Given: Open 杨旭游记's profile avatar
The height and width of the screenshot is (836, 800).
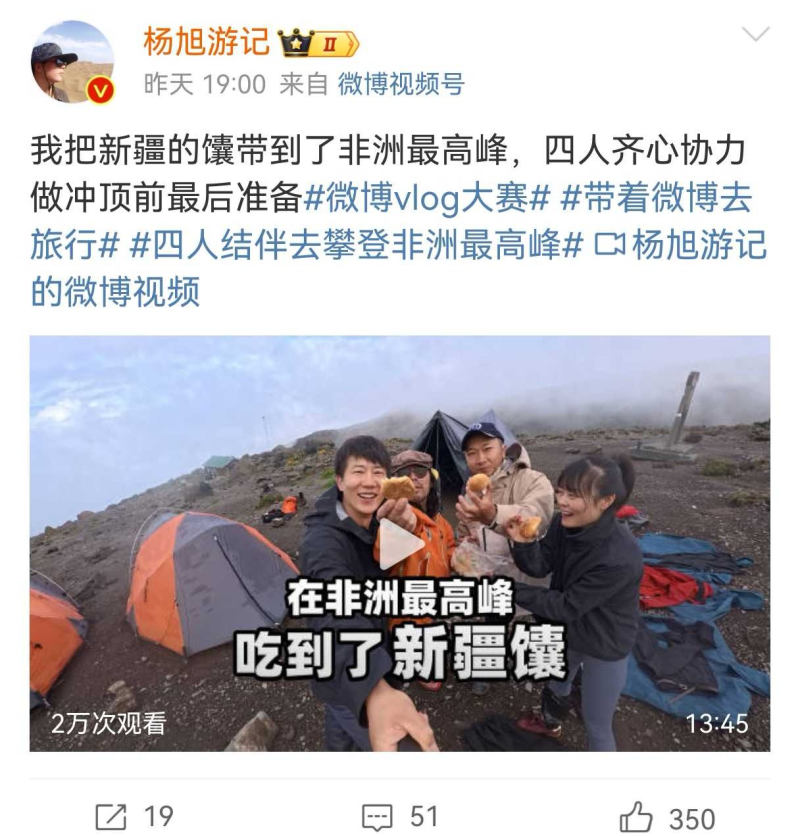Looking at the screenshot, I should pyautogui.click(x=72, y=62).
